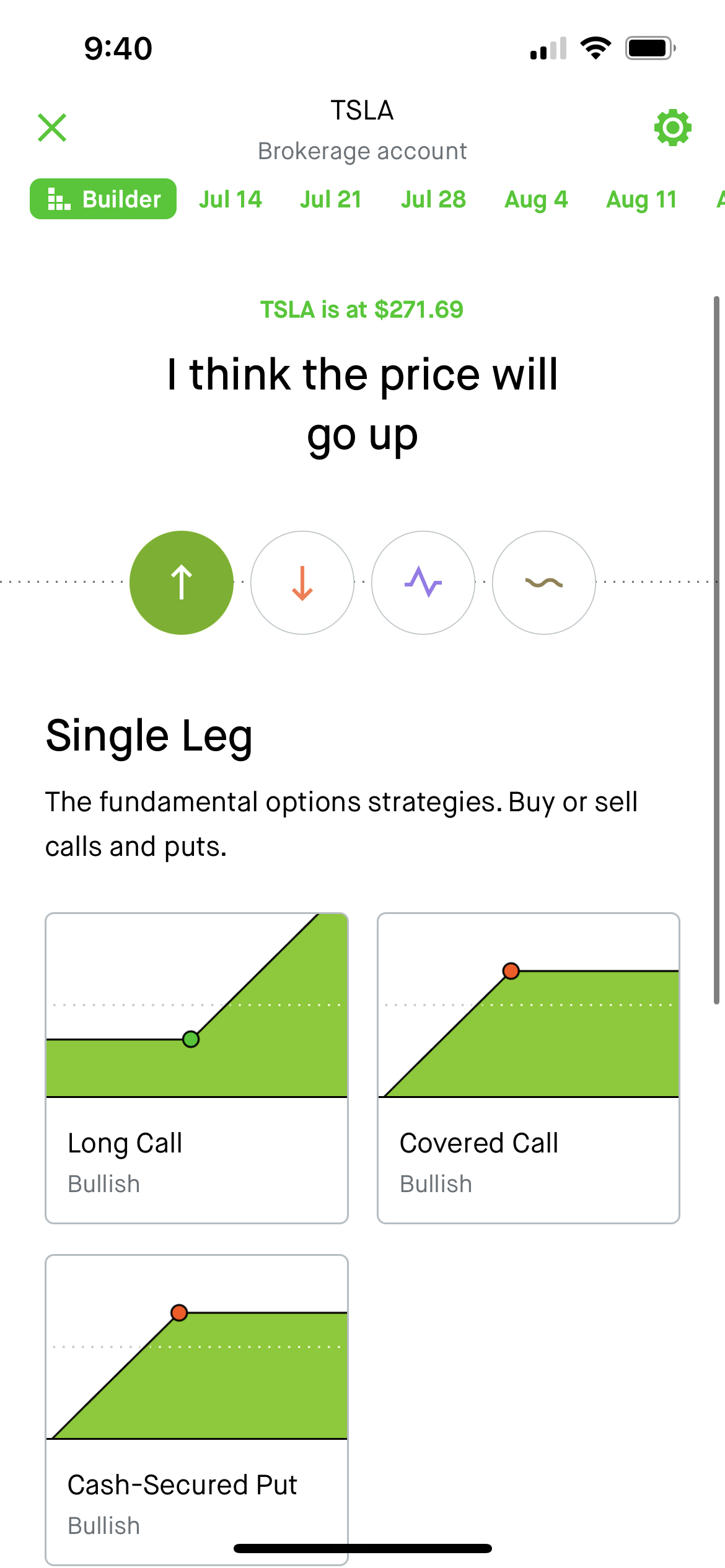The image size is (725, 1568).
Task: Switch to the Aug 11 expiration
Action: [641, 199]
